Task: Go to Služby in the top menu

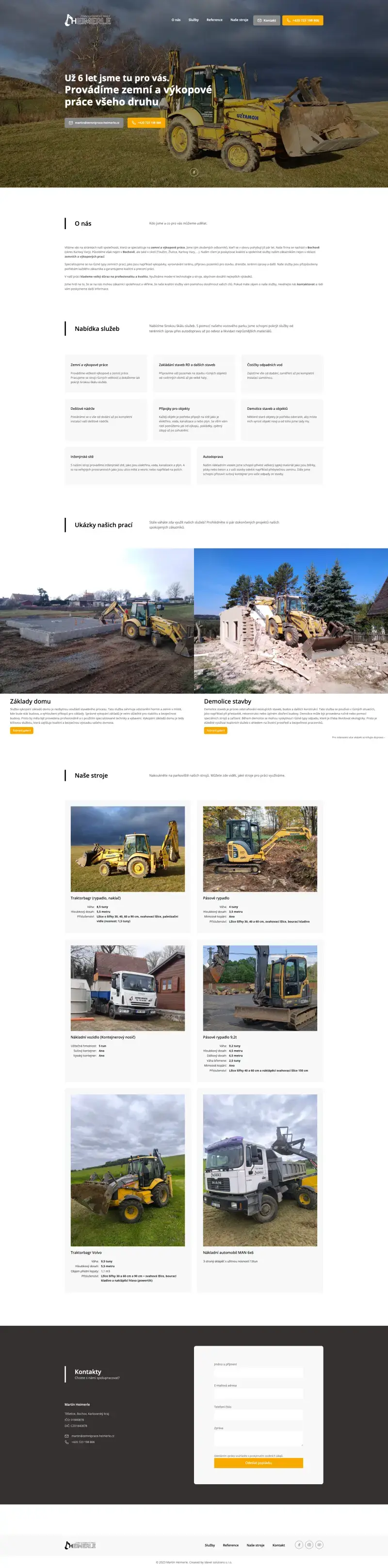Action: (194, 20)
